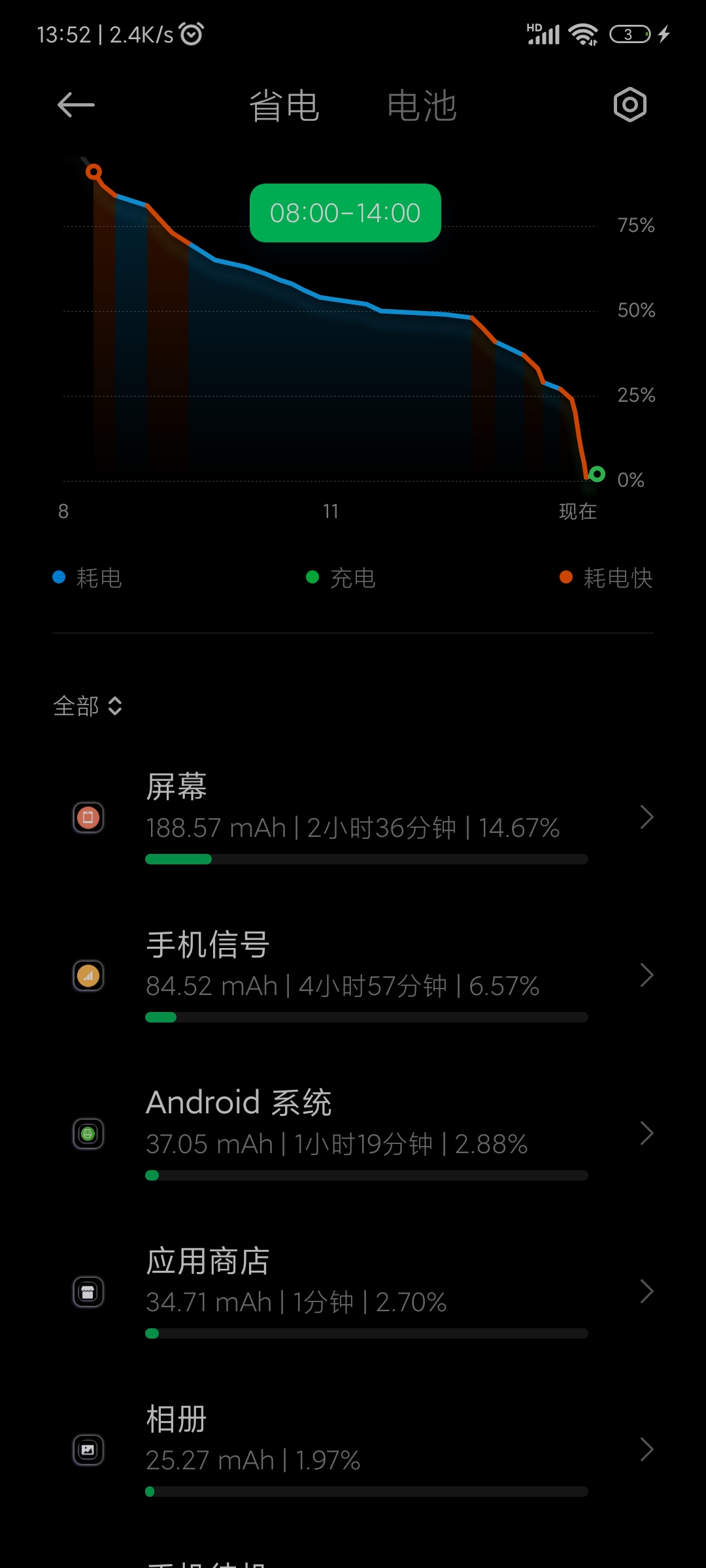Select the orange start marker on chart

(94, 172)
